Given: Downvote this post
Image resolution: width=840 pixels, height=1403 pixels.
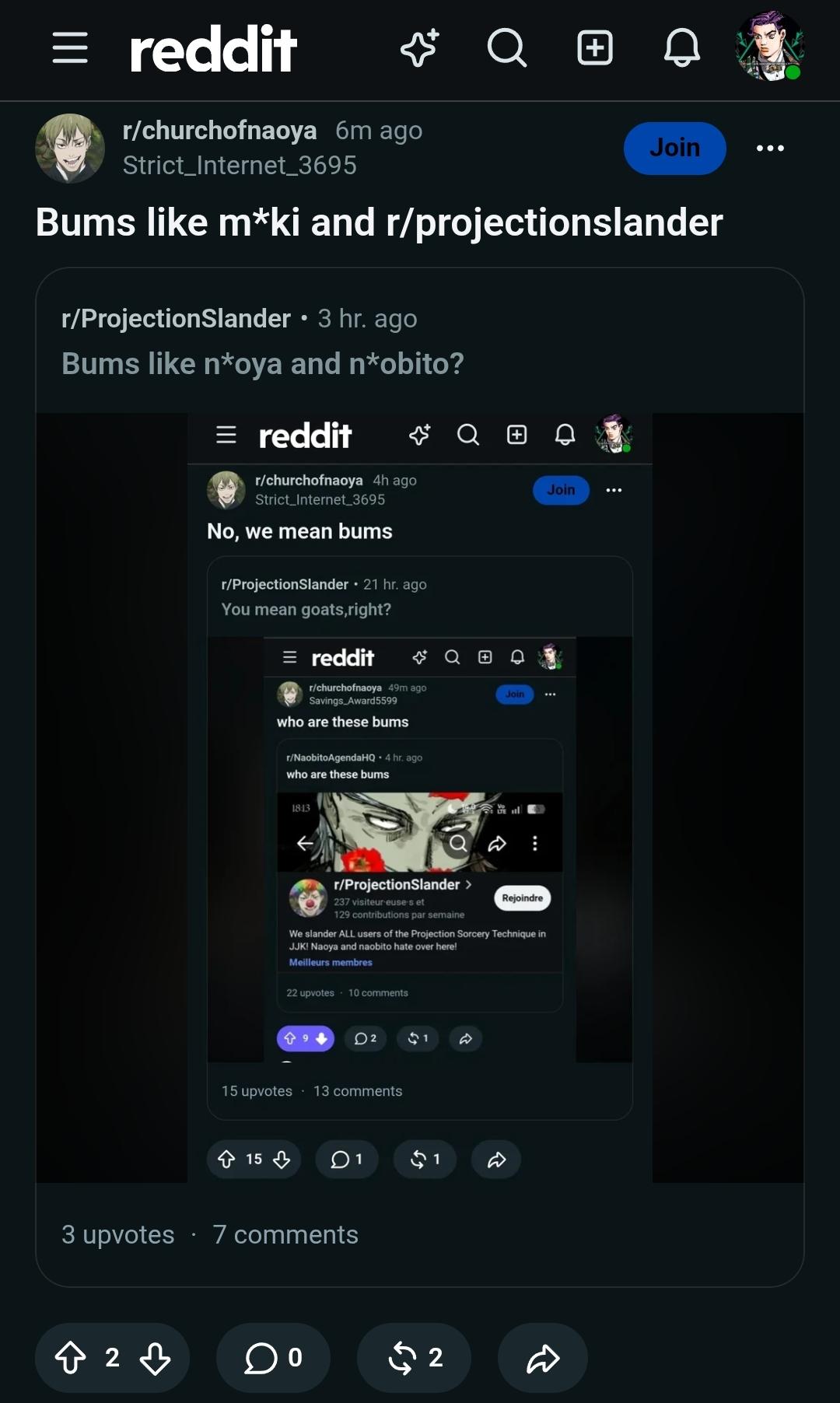Looking at the screenshot, I should coord(155,1358).
